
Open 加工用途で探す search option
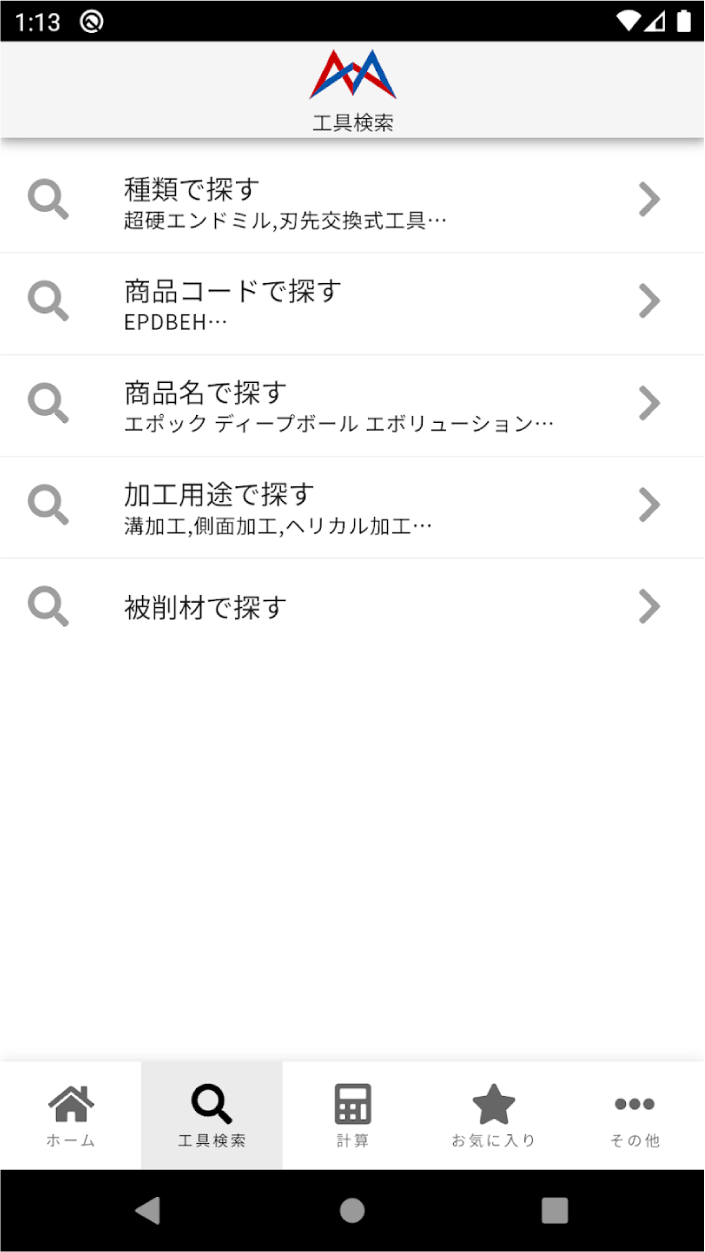click(x=352, y=507)
